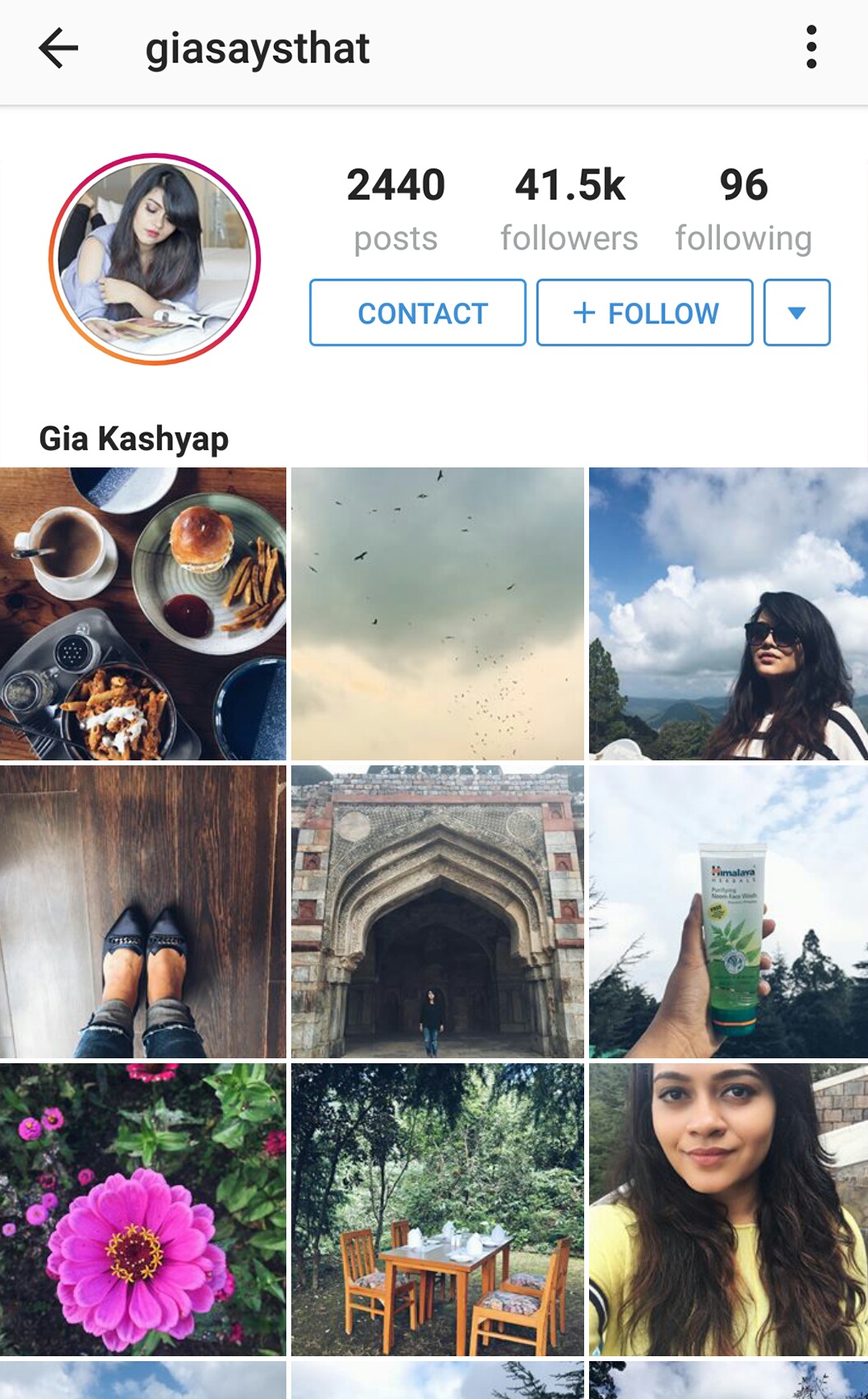
Task: View the profile picture story
Action: tap(155, 259)
